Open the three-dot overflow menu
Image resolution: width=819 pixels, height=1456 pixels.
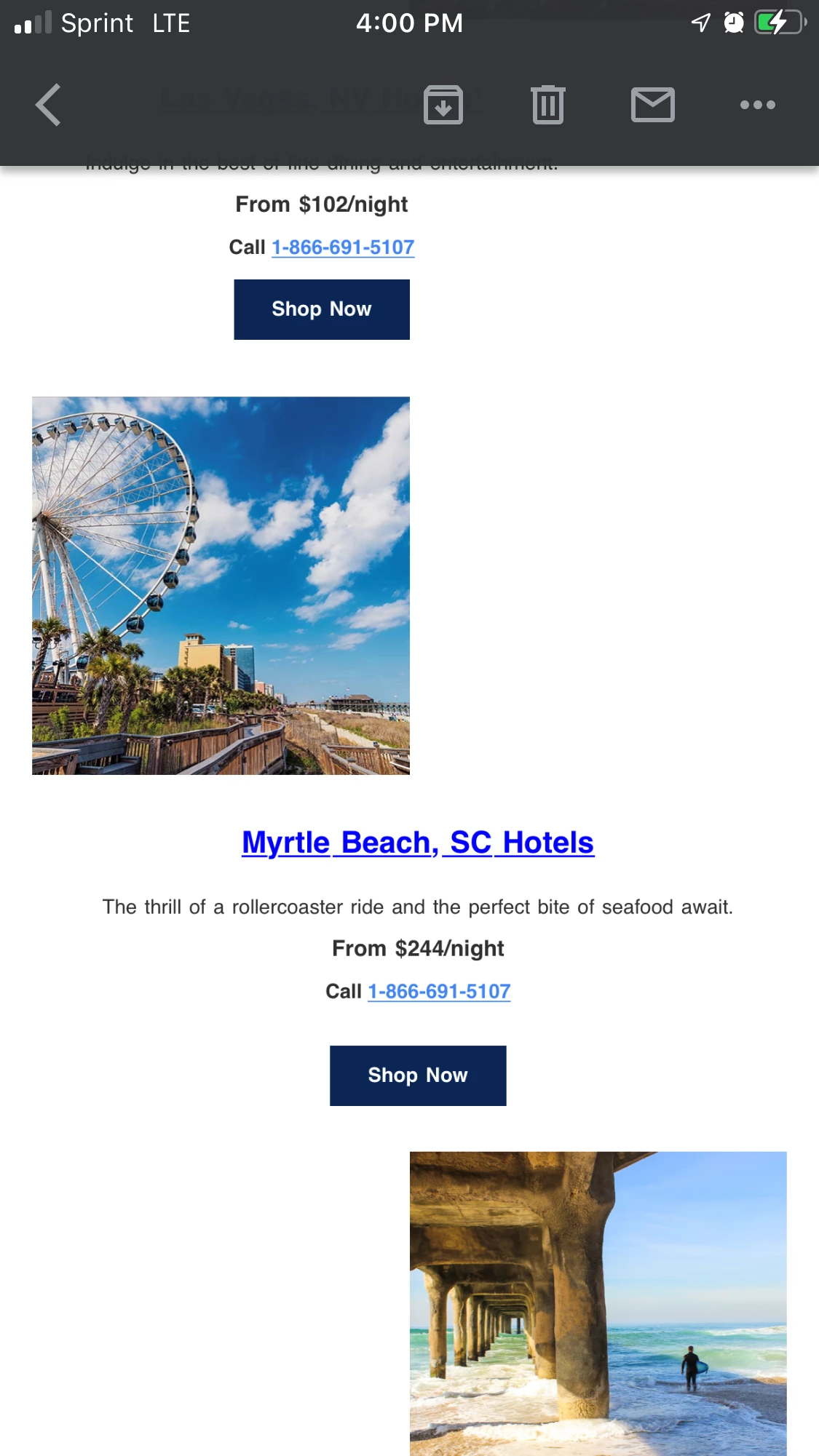pyautogui.click(x=757, y=105)
